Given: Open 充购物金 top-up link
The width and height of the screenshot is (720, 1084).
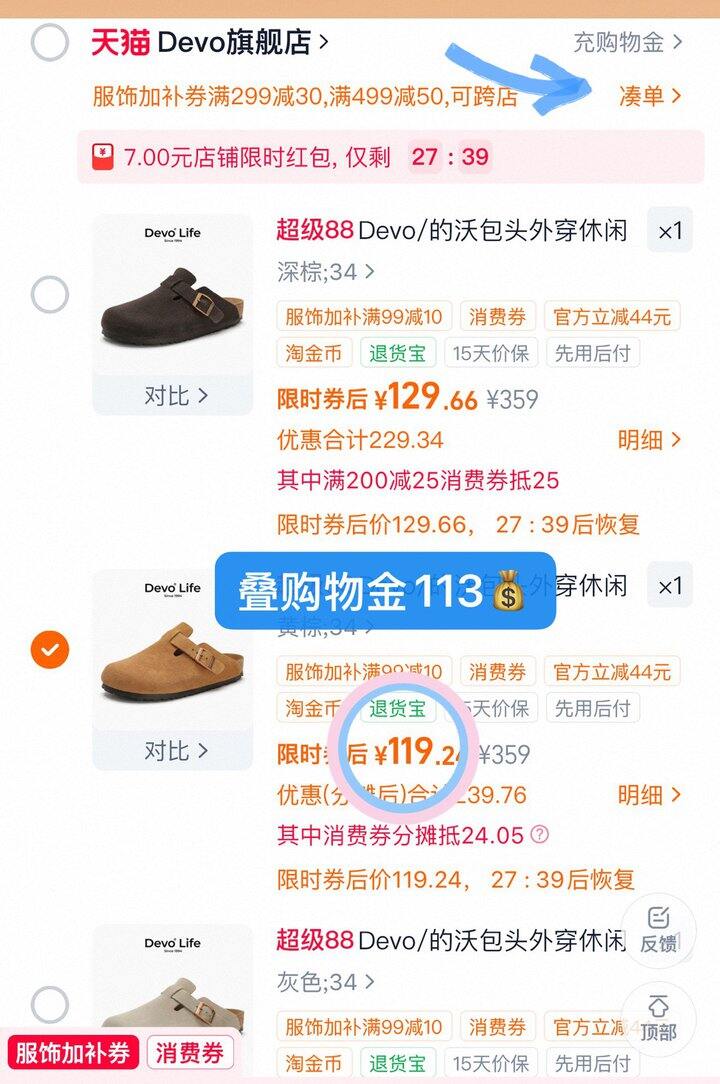Looking at the screenshot, I should point(627,43).
